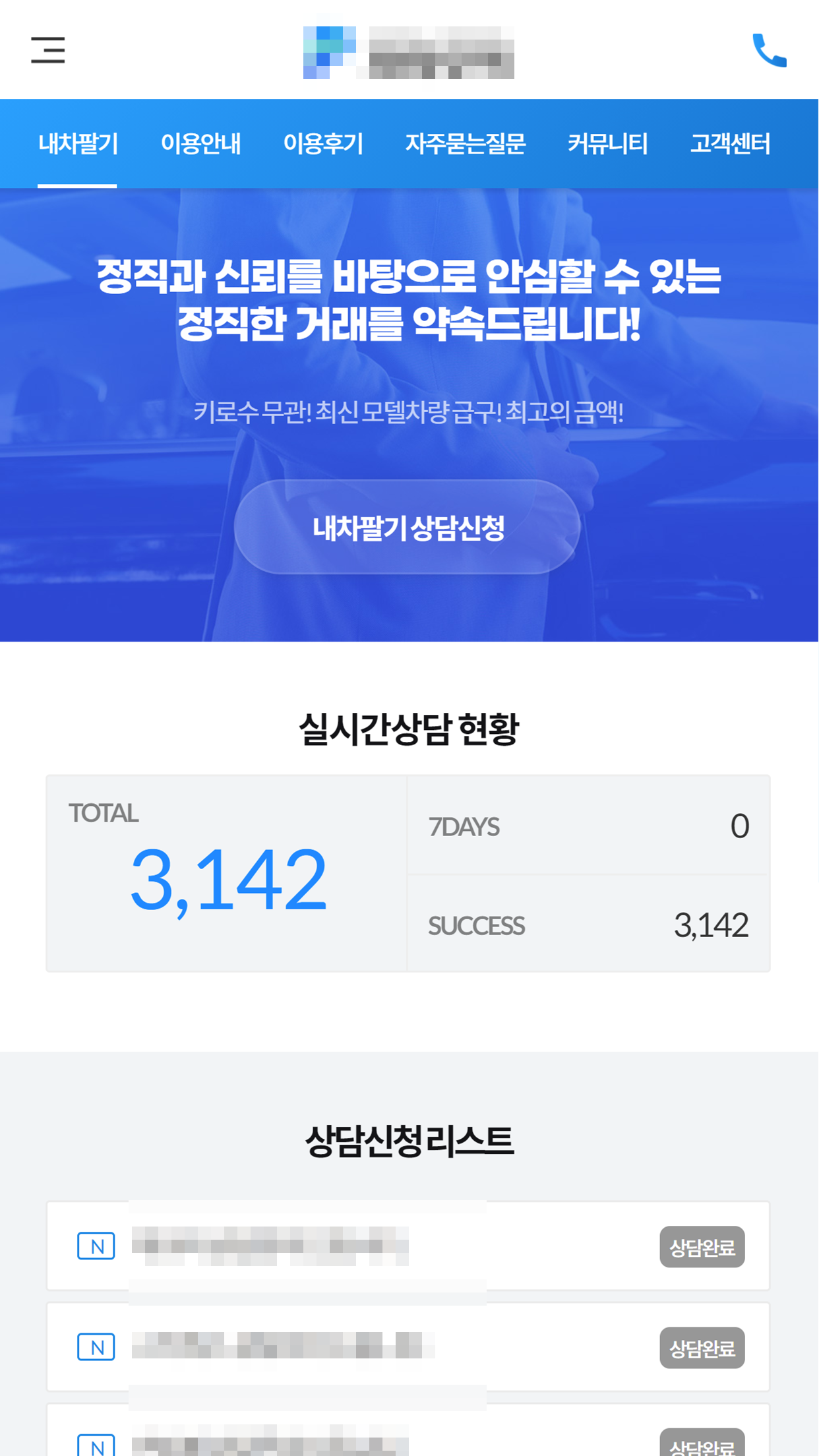Go to the 이용후기 tab

click(323, 144)
